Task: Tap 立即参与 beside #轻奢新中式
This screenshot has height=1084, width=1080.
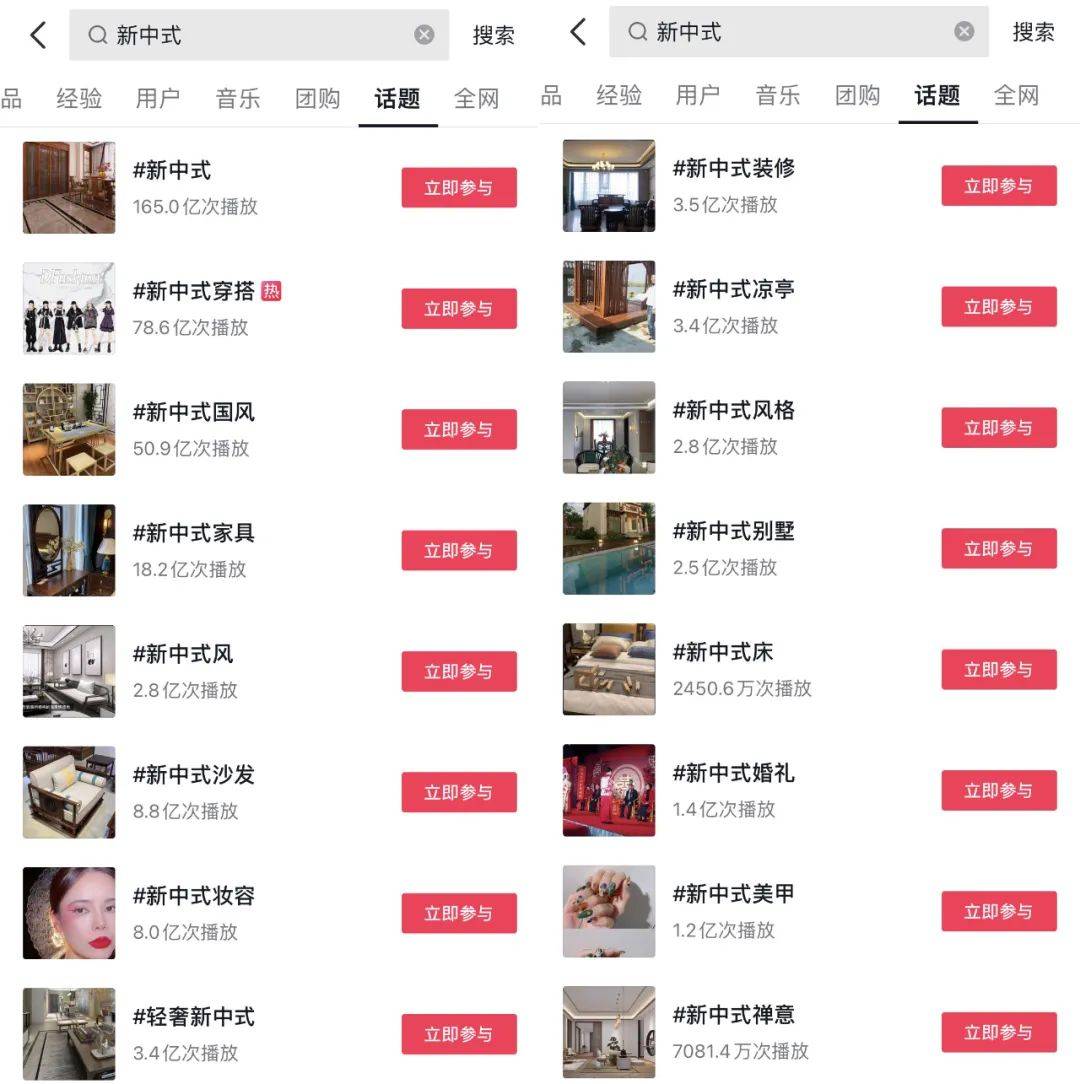Action: [459, 1035]
